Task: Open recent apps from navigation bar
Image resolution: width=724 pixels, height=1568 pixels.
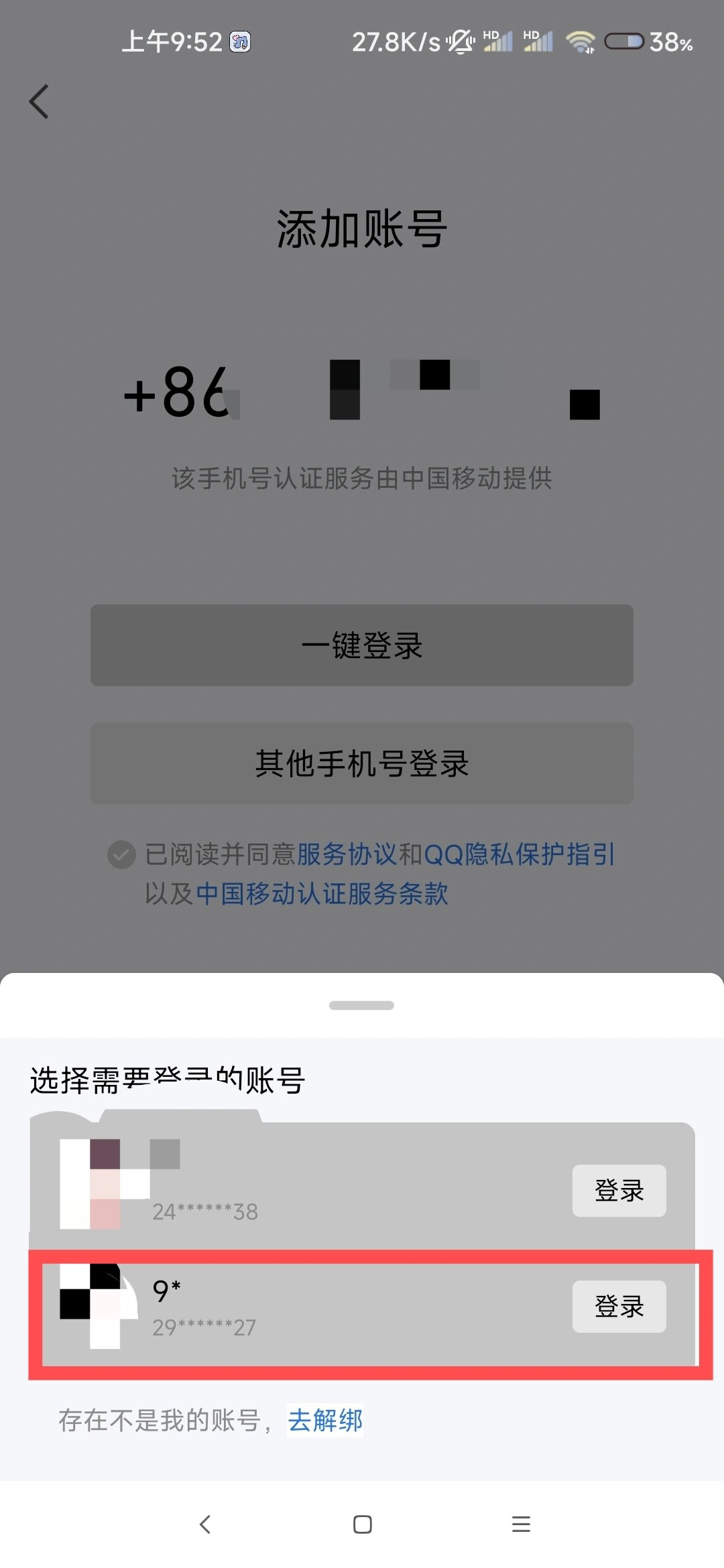Action: click(521, 1524)
